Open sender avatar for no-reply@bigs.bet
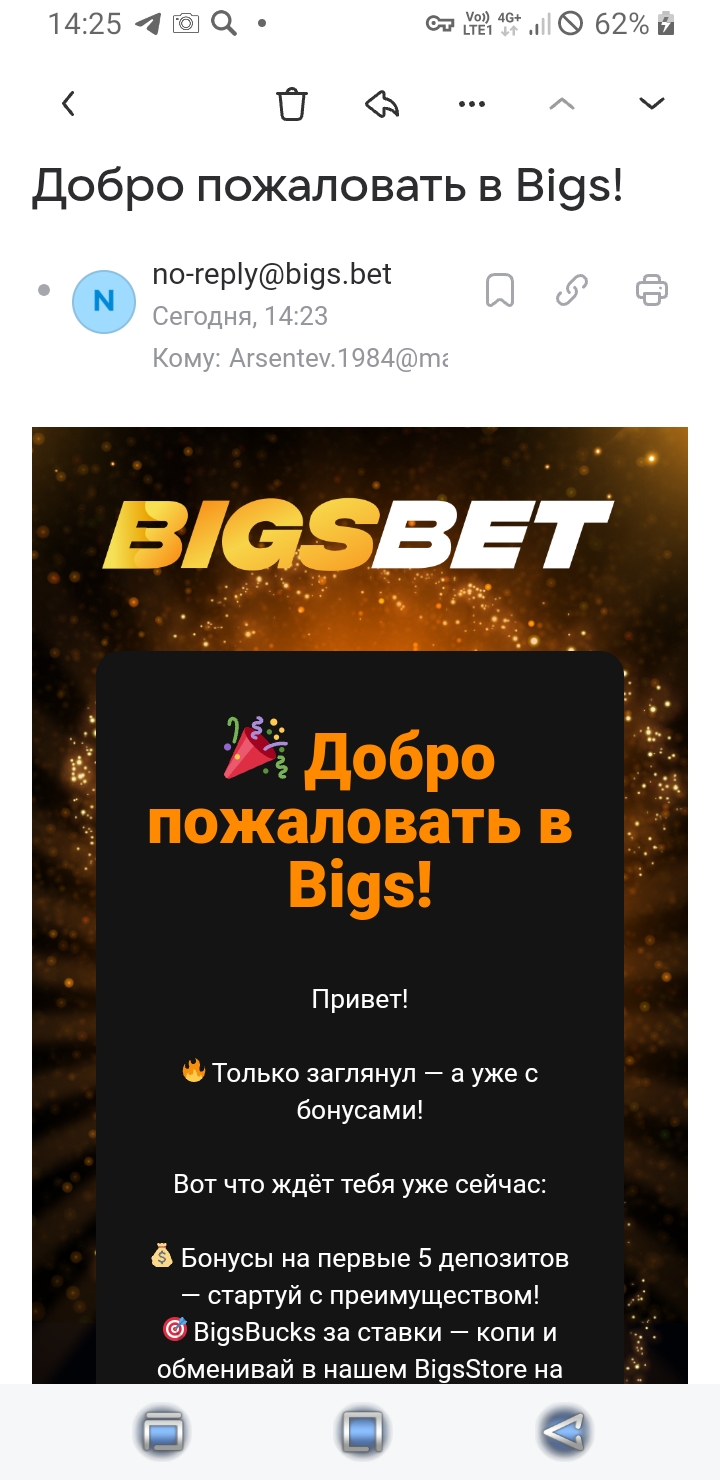This screenshot has width=720, height=1480. (x=104, y=301)
